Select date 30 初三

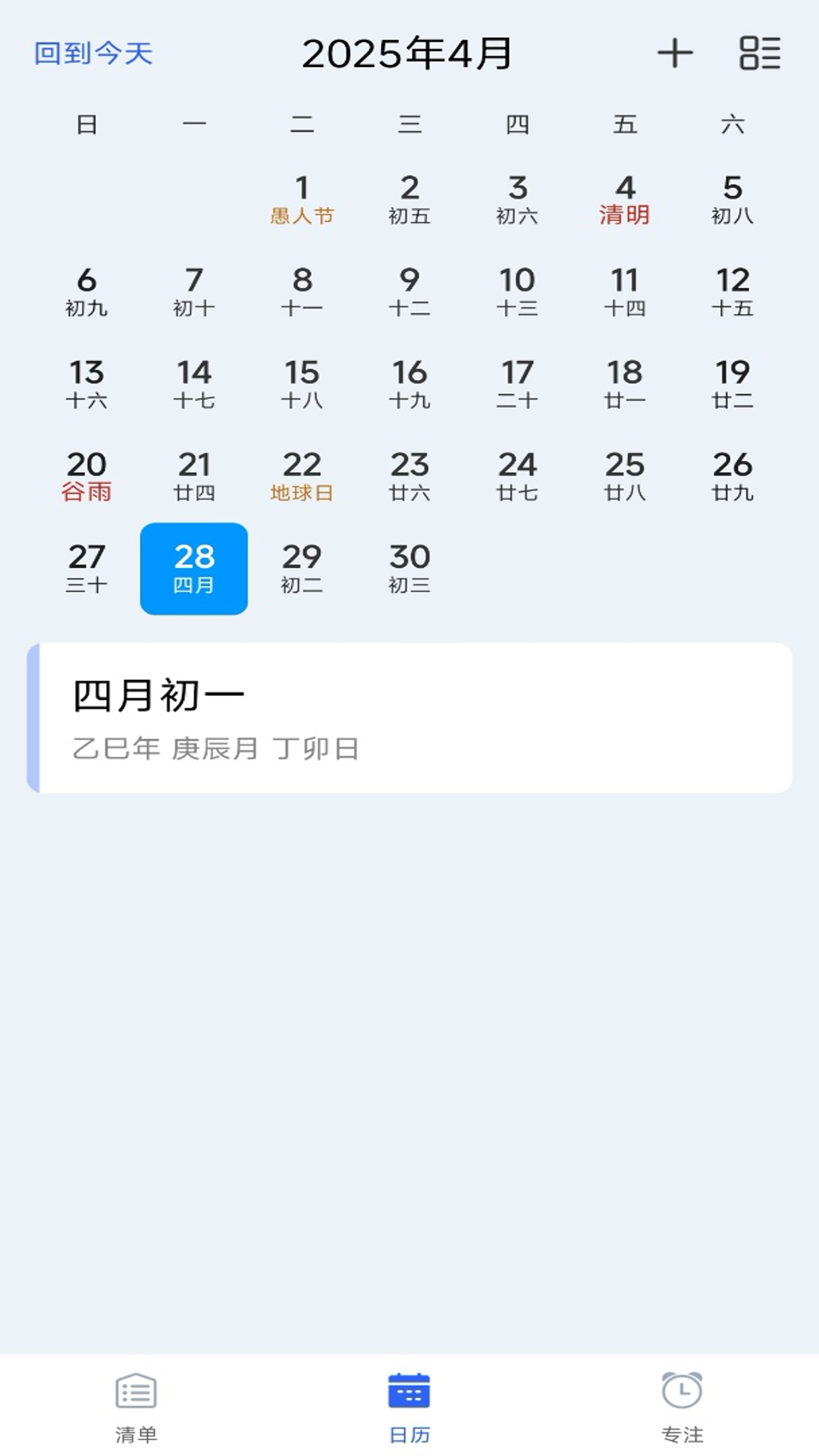(x=409, y=567)
